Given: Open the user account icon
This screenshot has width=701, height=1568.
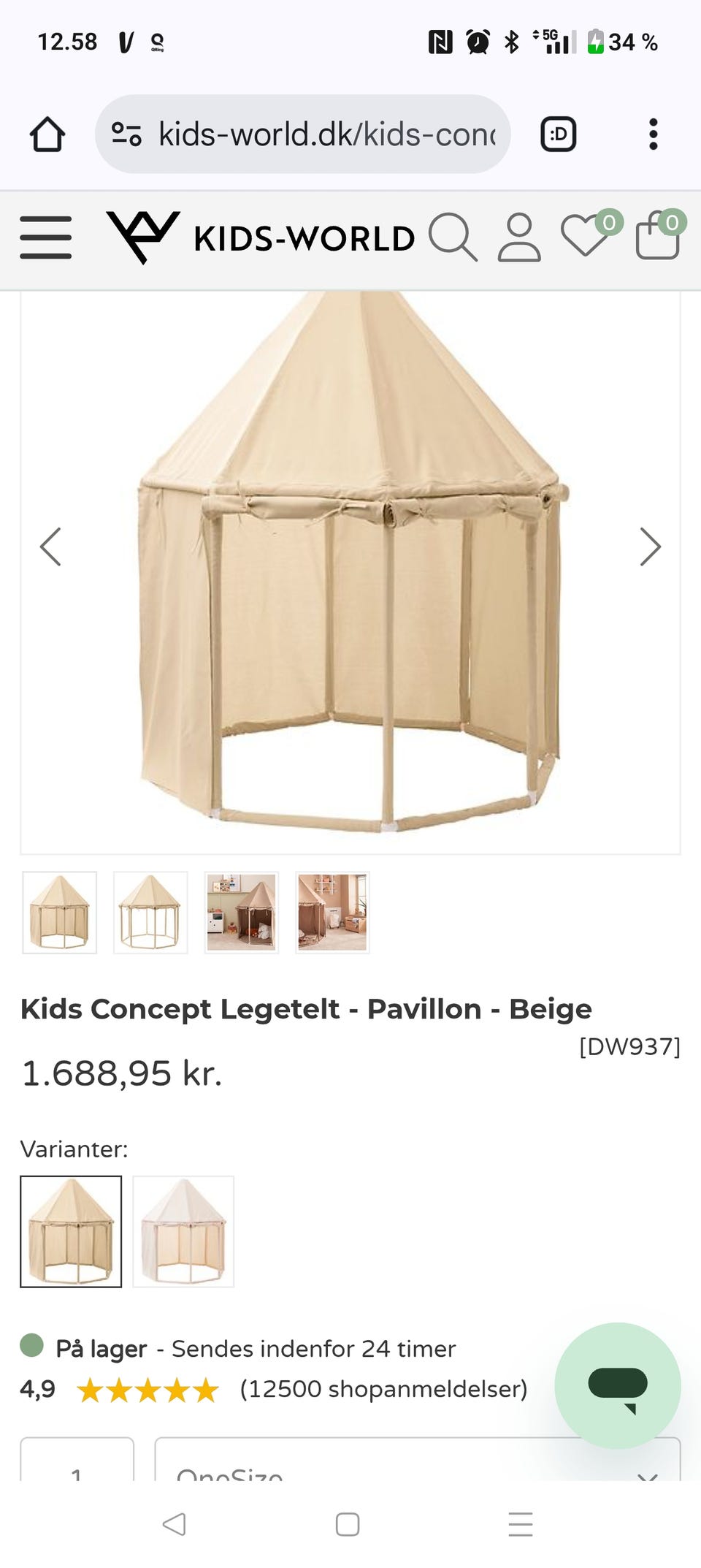Looking at the screenshot, I should pyautogui.click(x=519, y=237).
